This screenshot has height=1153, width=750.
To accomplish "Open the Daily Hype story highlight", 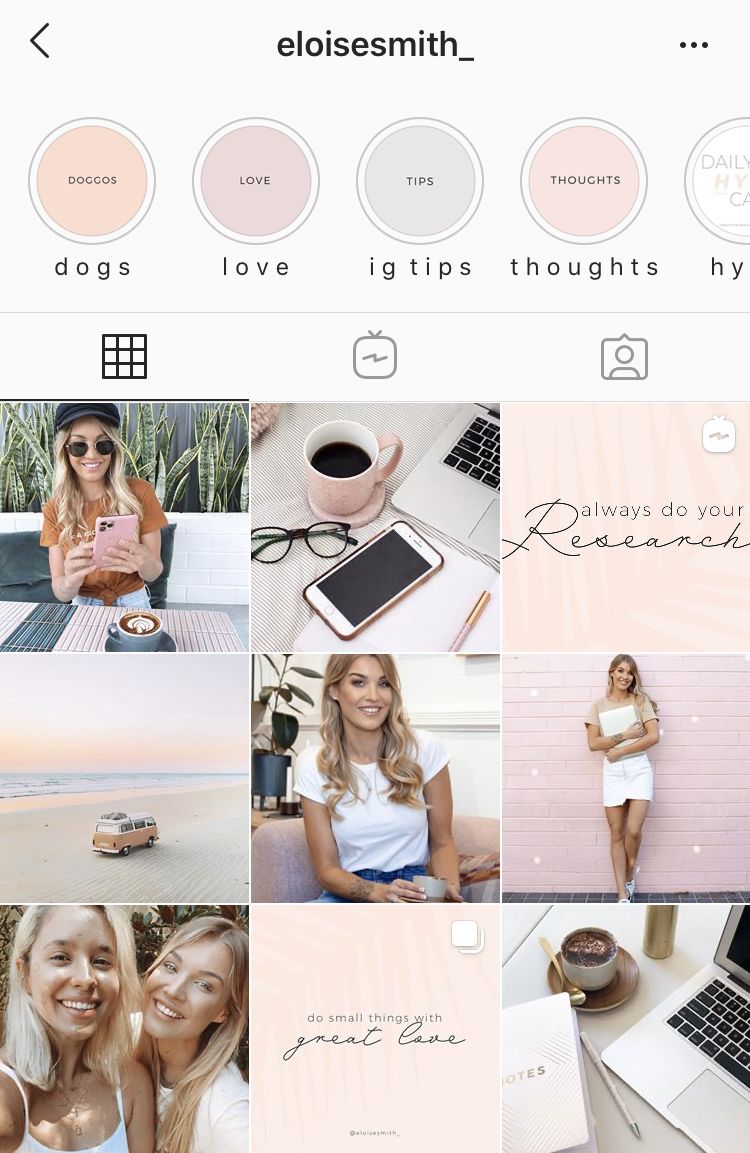I will [722, 181].
